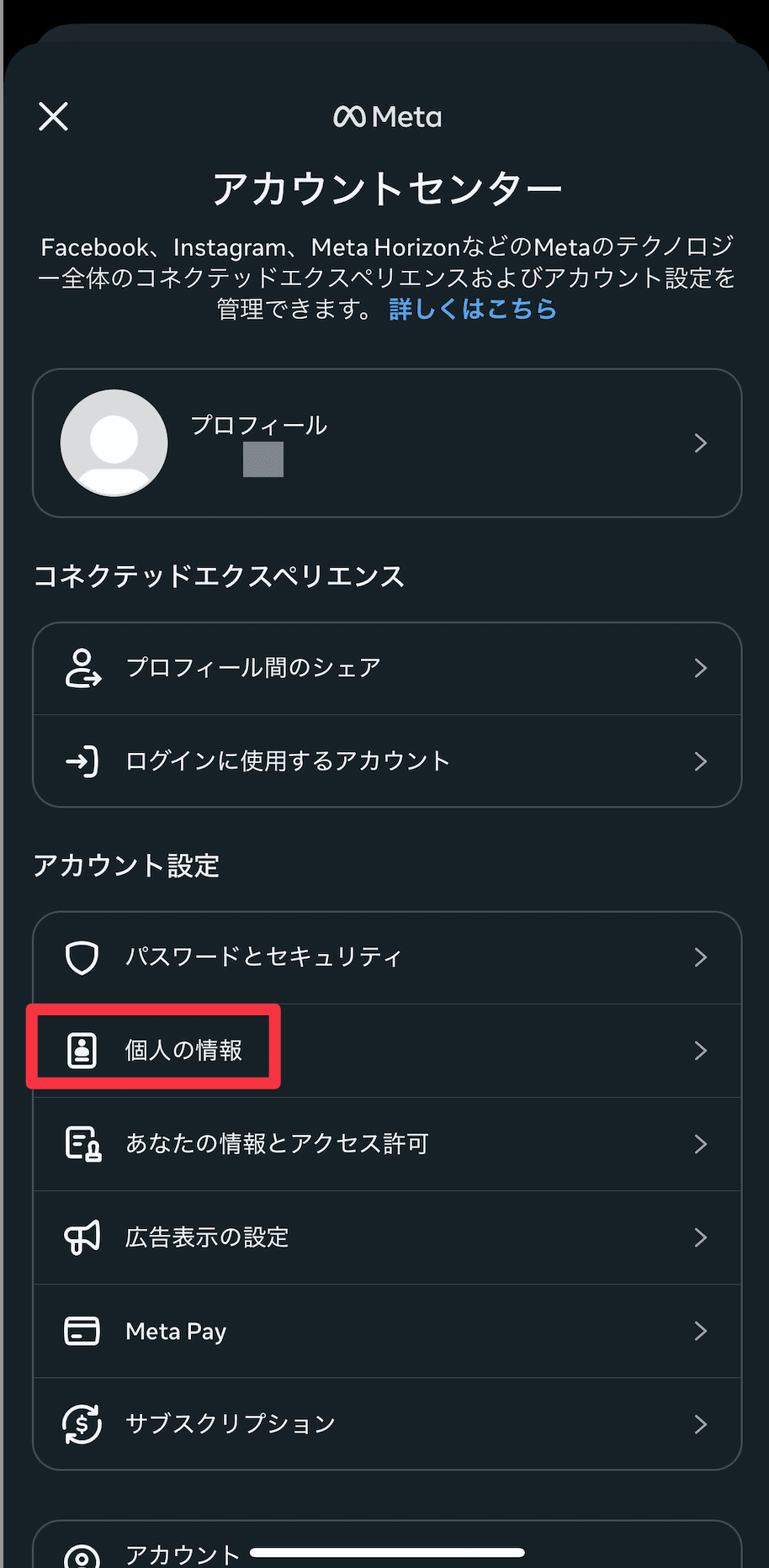Open あなたの情報とアクセス許可
Screen dimensions: 769x1568
click(387, 1144)
